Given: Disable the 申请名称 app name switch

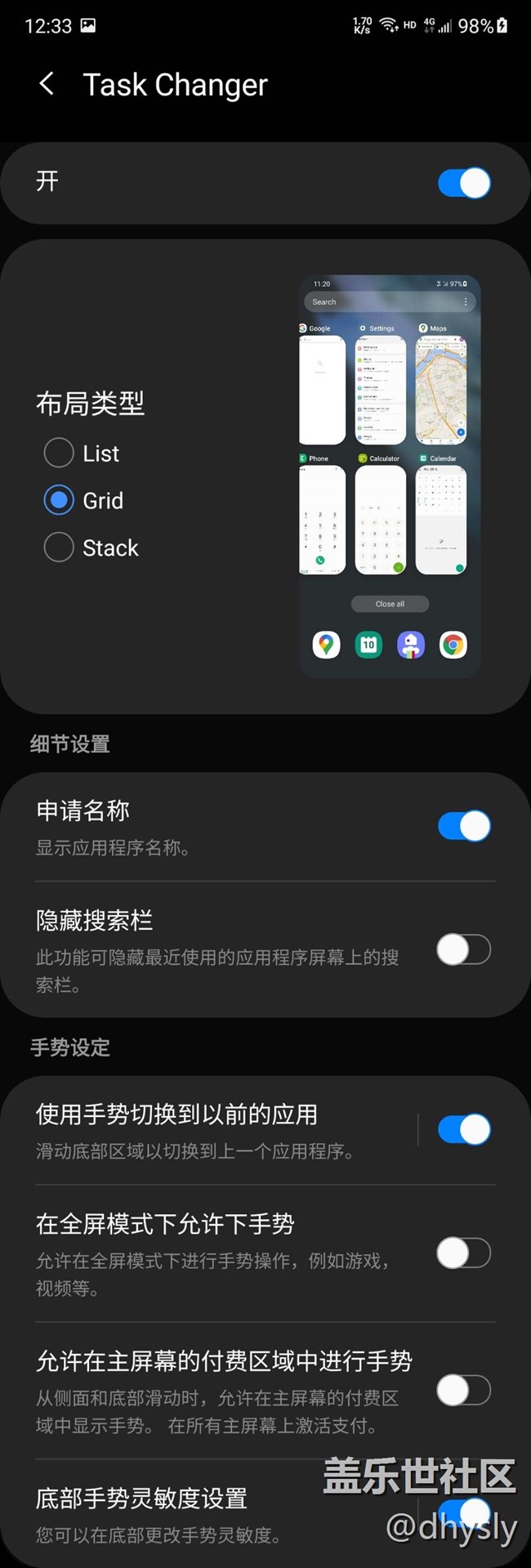Looking at the screenshot, I should [x=464, y=826].
